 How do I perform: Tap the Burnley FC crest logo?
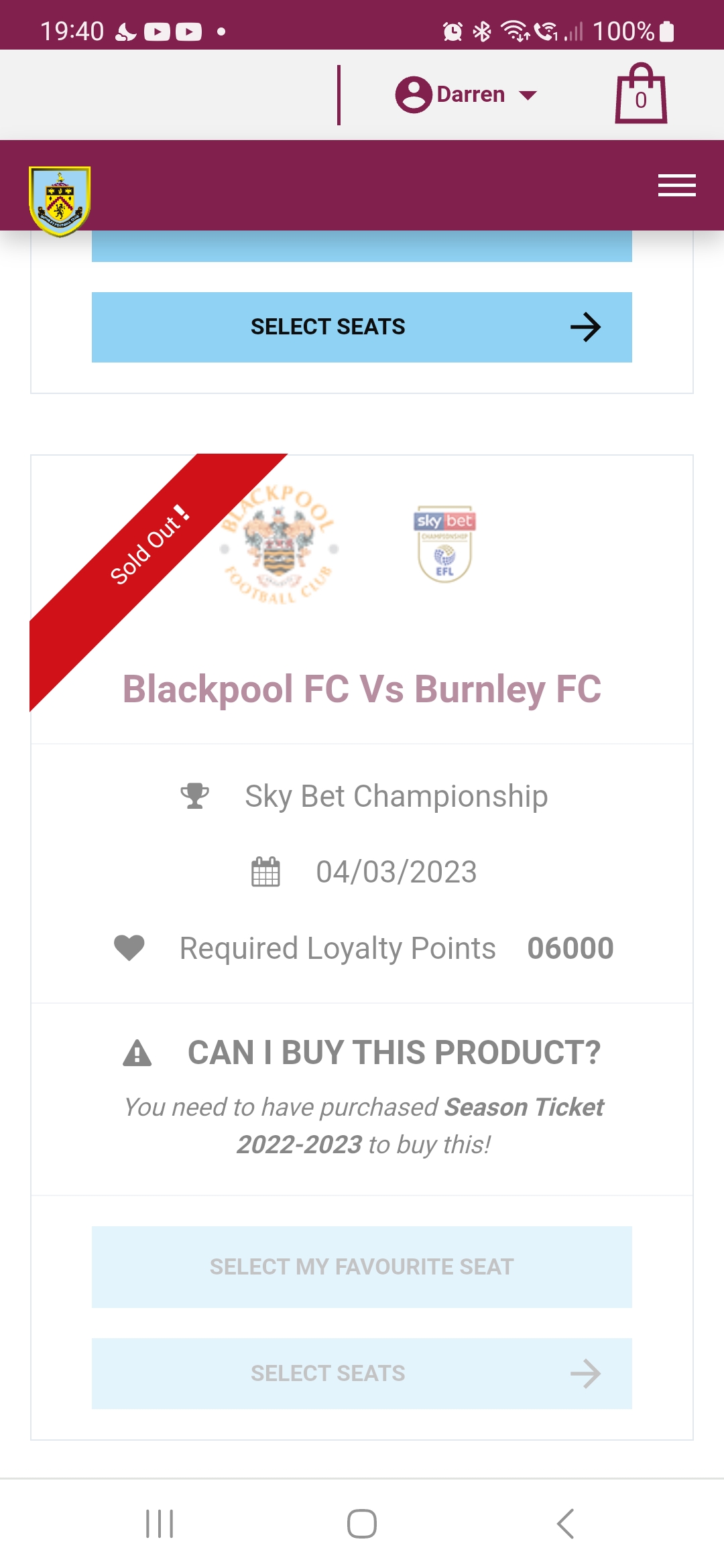point(60,201)
